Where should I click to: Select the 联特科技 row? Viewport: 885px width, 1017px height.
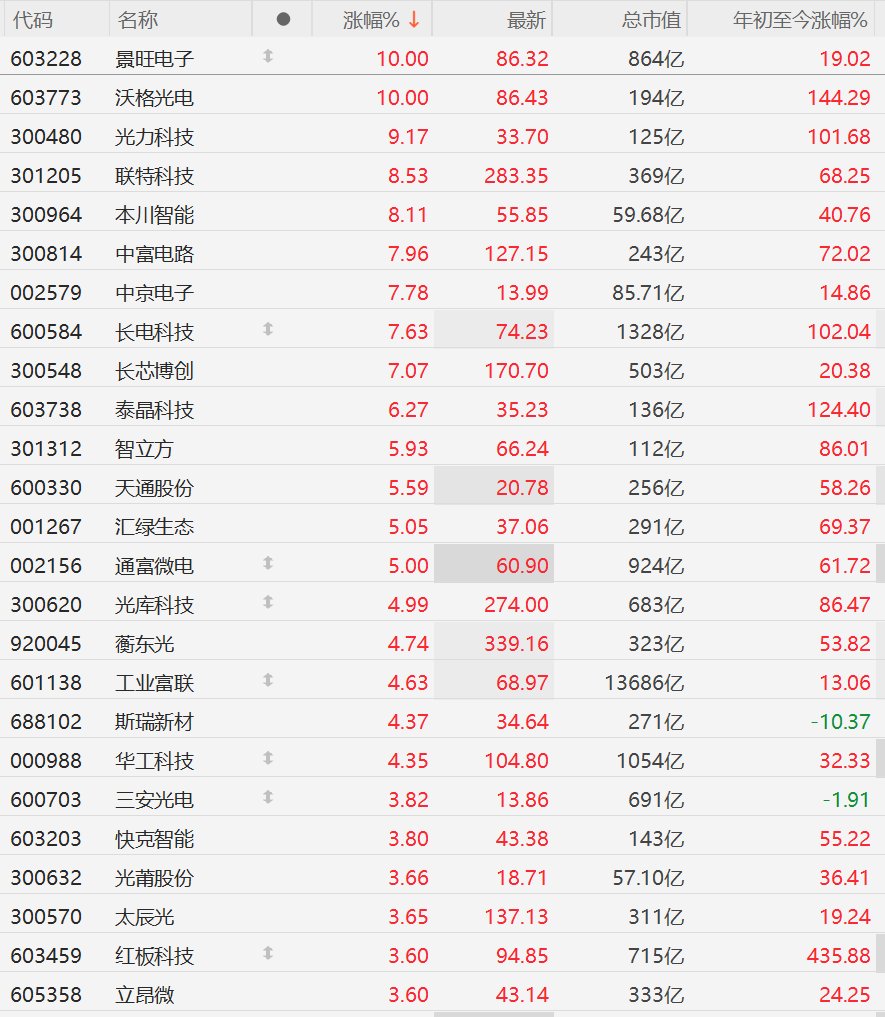[x=442, y=175]
